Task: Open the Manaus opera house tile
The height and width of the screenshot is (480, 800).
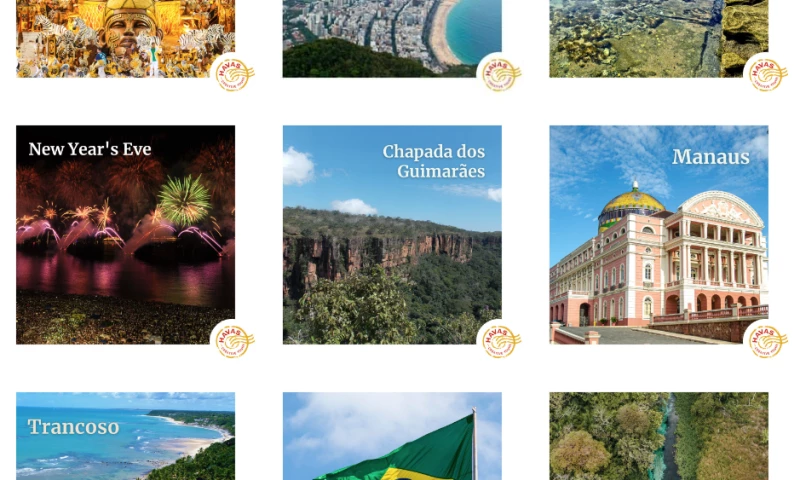Action: [x=658, y=235]
